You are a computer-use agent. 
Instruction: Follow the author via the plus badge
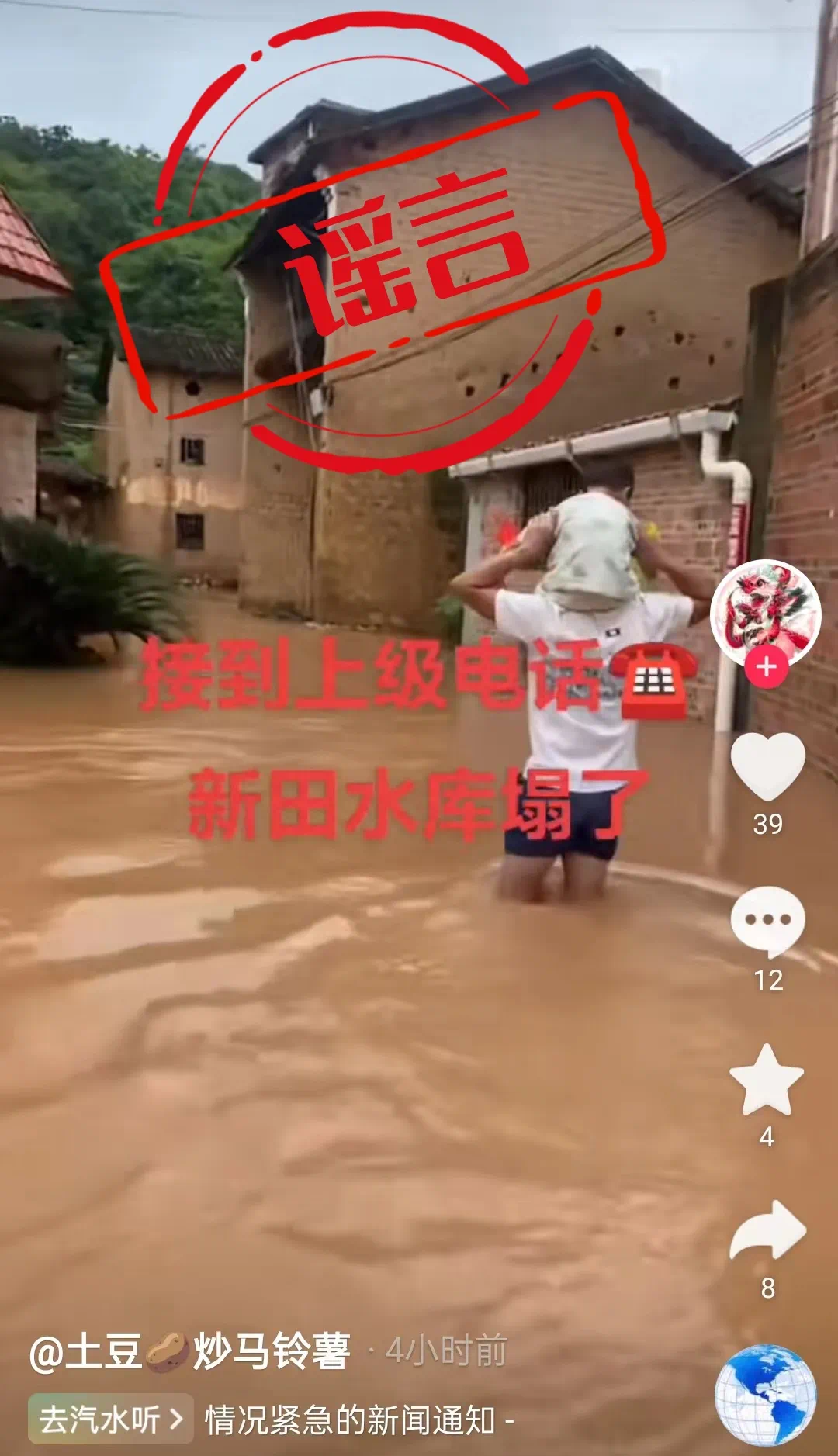point(767,667)
